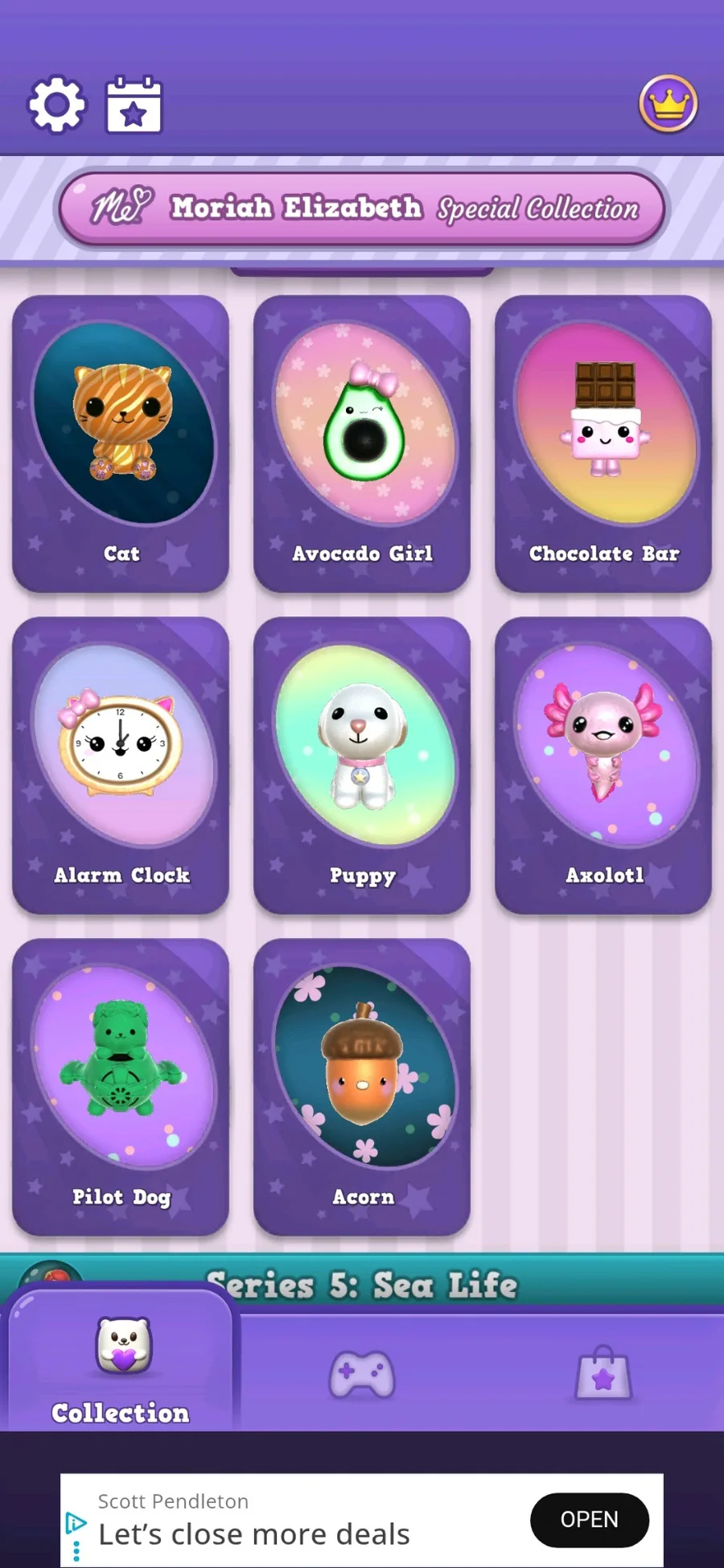Select the Axolotl card
724x1568 pixels.
[x=603, y=765]
